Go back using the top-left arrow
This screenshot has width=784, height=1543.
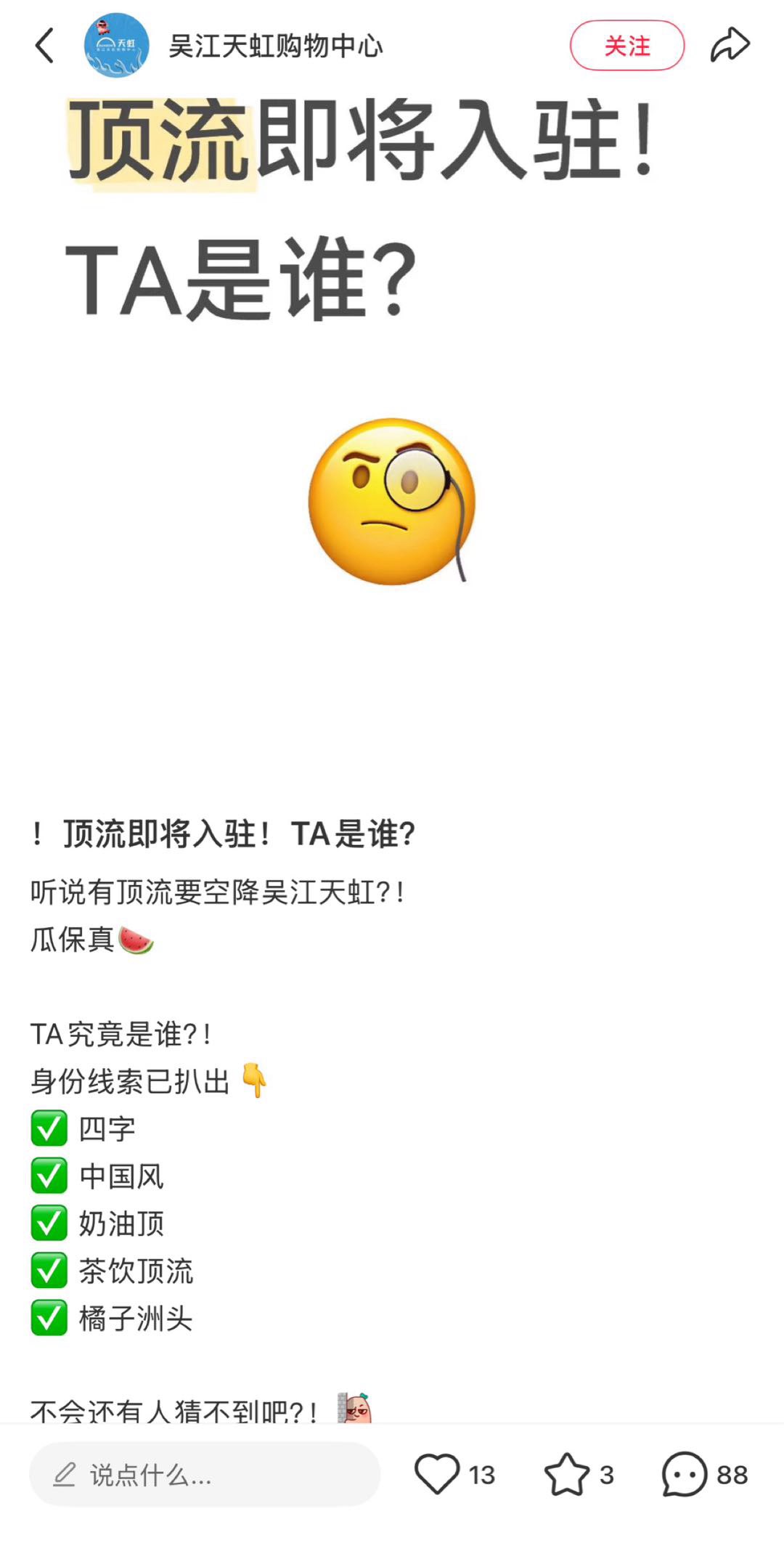45,46
